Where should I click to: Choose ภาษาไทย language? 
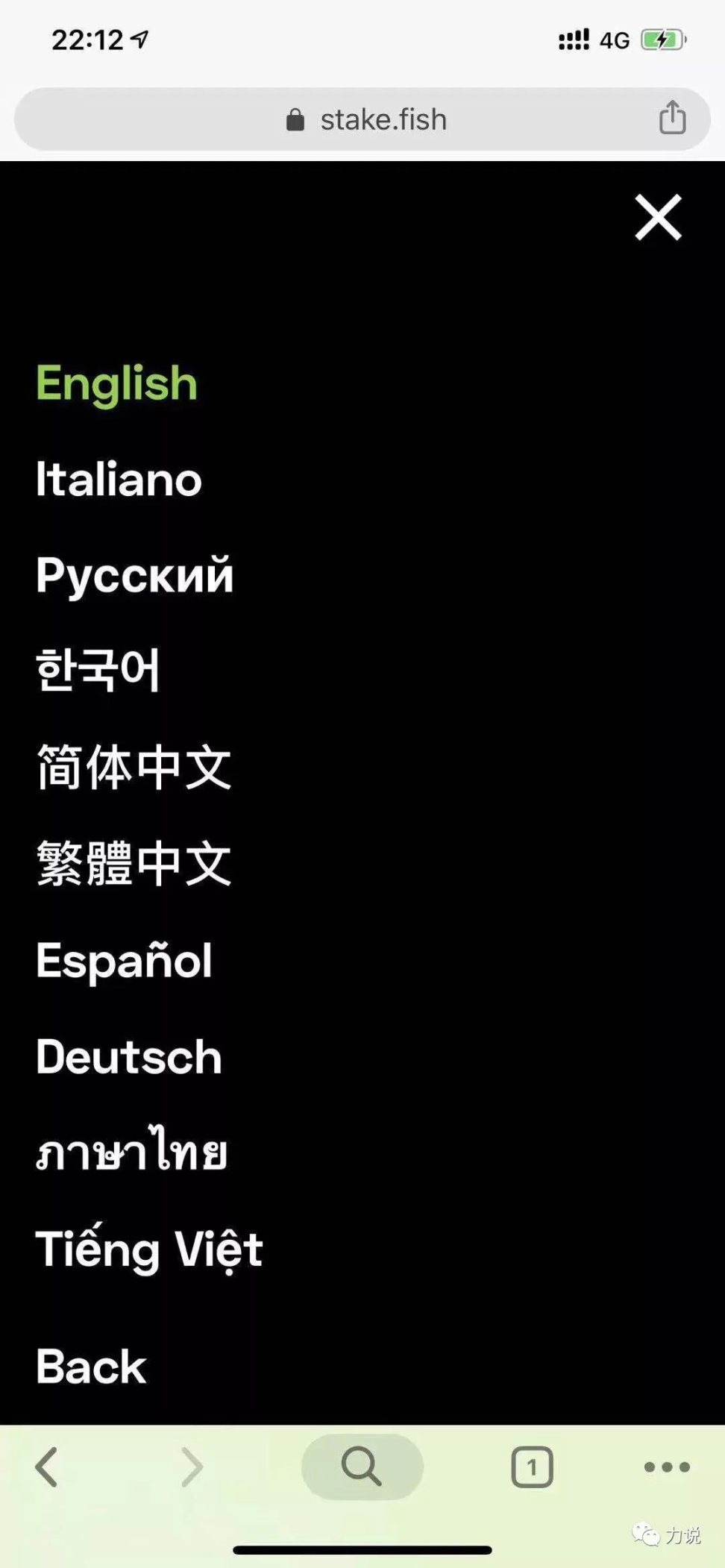click(x=131, y=1153)
